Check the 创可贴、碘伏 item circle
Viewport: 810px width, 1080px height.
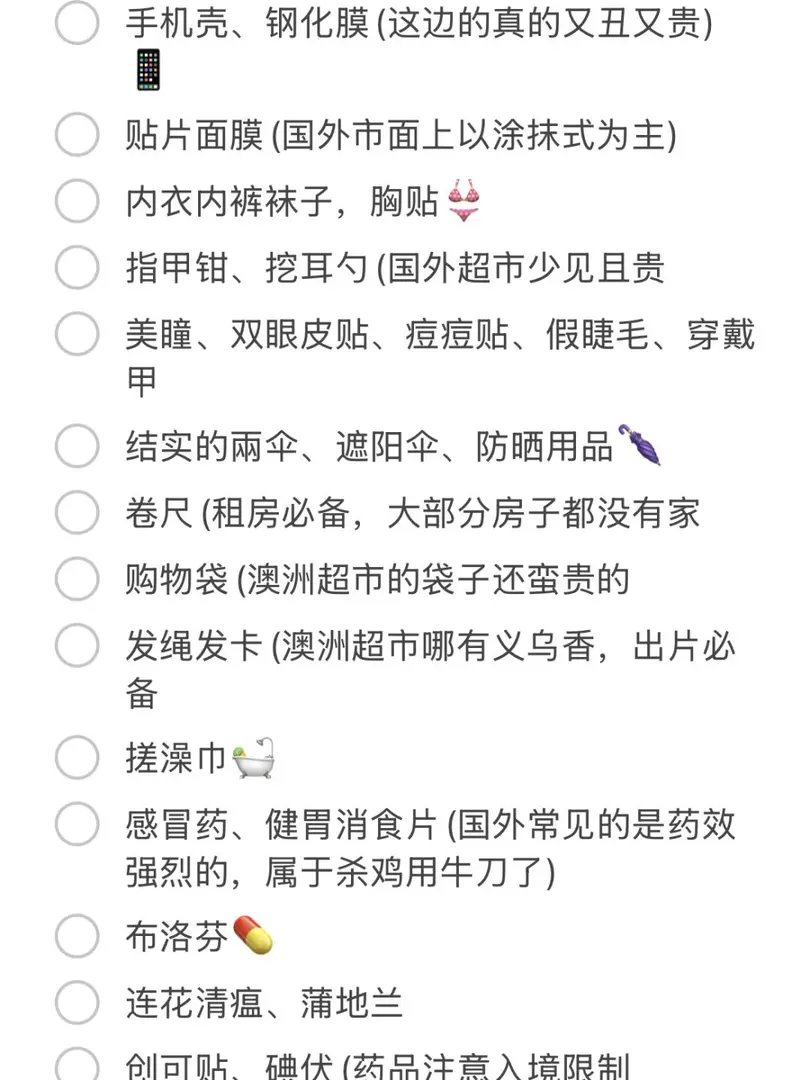click(x=75, y=1066)
